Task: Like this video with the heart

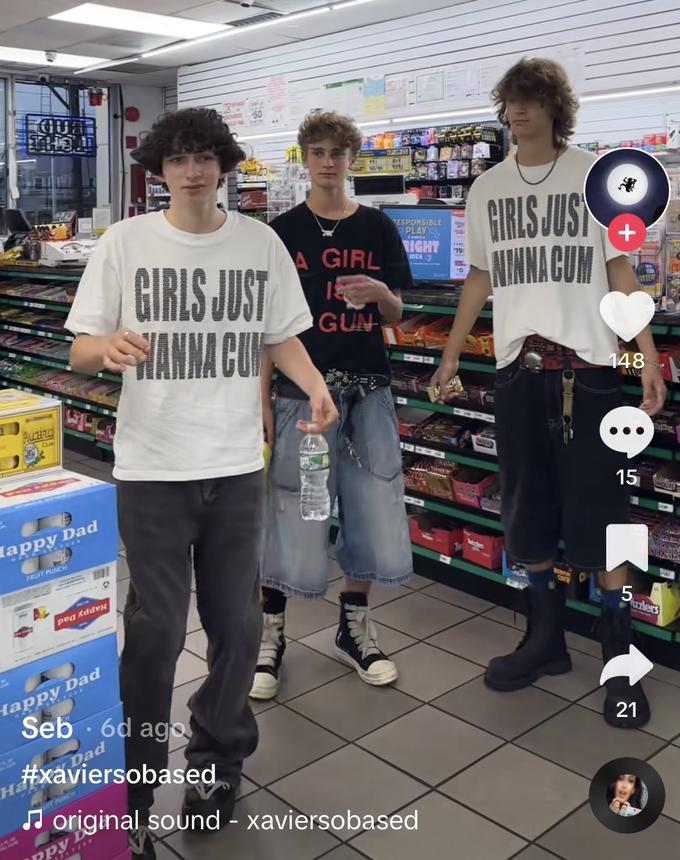Action: [x=627, y=316]
